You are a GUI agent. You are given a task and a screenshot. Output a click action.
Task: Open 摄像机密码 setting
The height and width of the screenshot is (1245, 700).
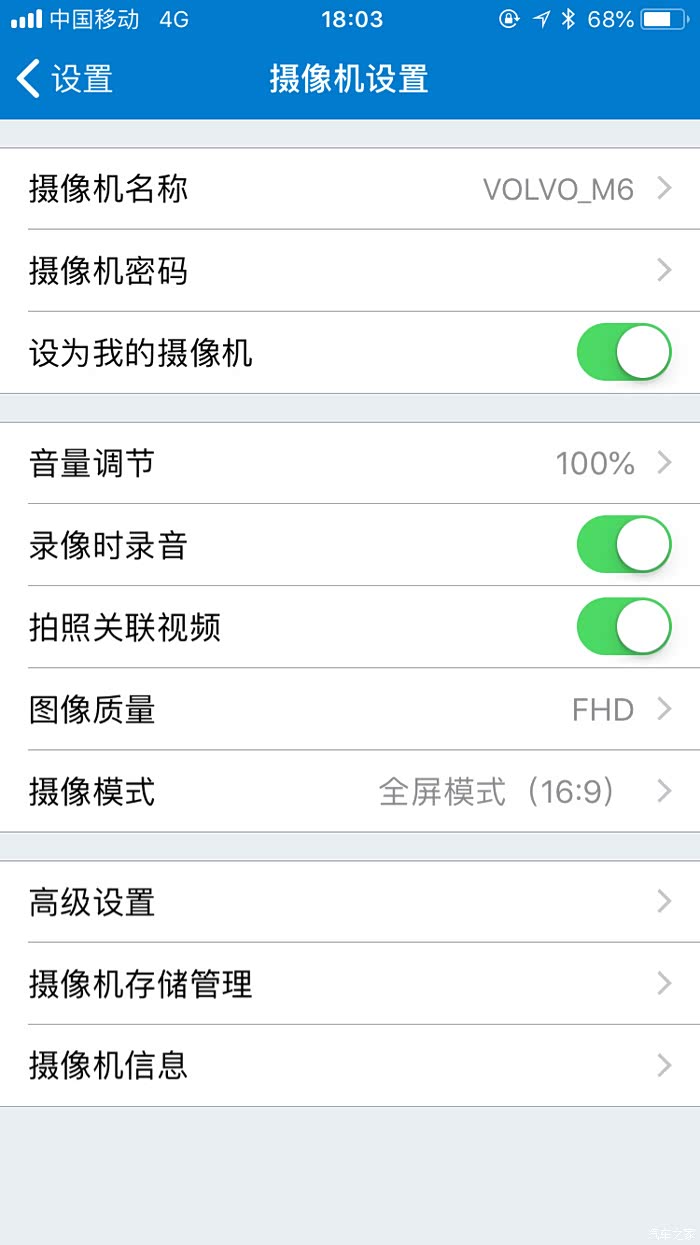click(350, 271)
